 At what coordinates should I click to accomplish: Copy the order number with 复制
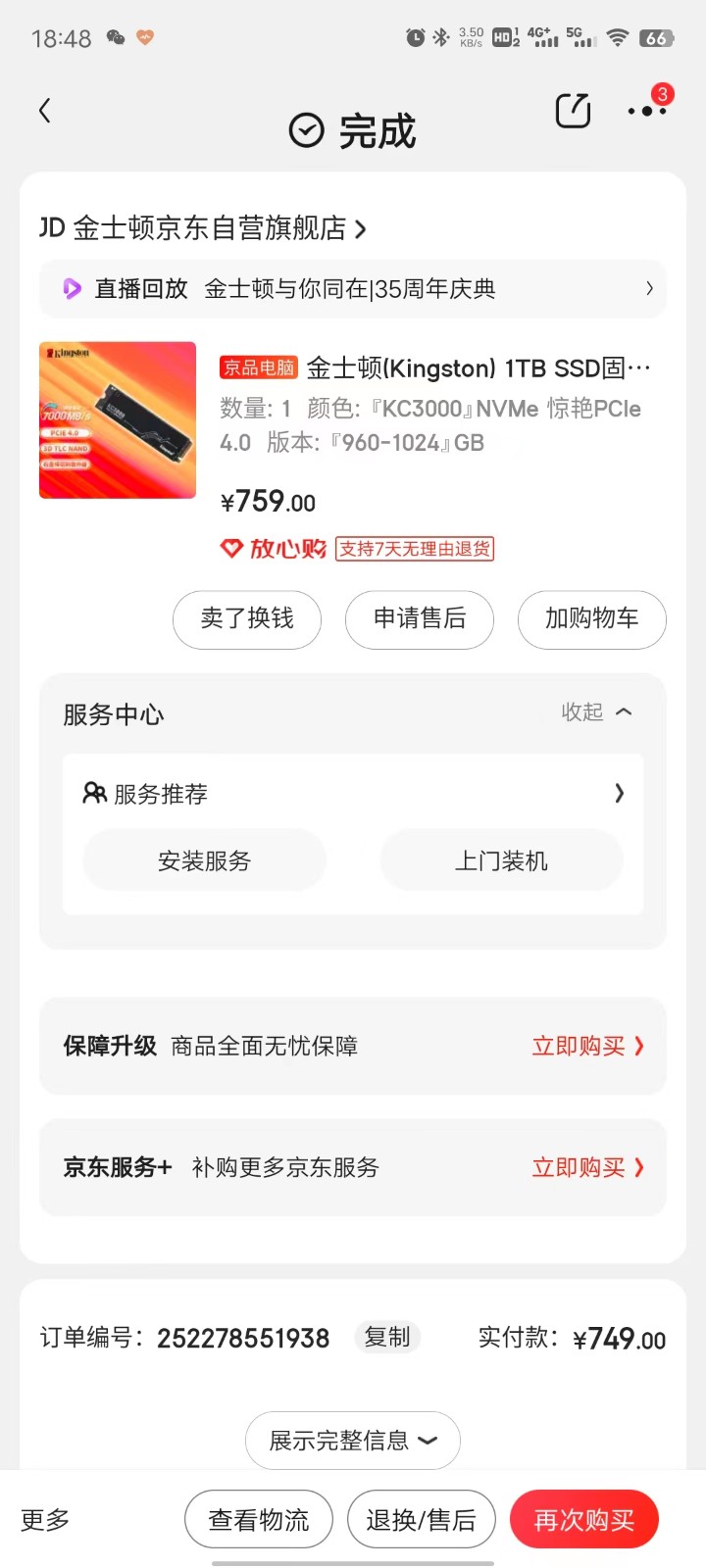[x=387, y=1338]
